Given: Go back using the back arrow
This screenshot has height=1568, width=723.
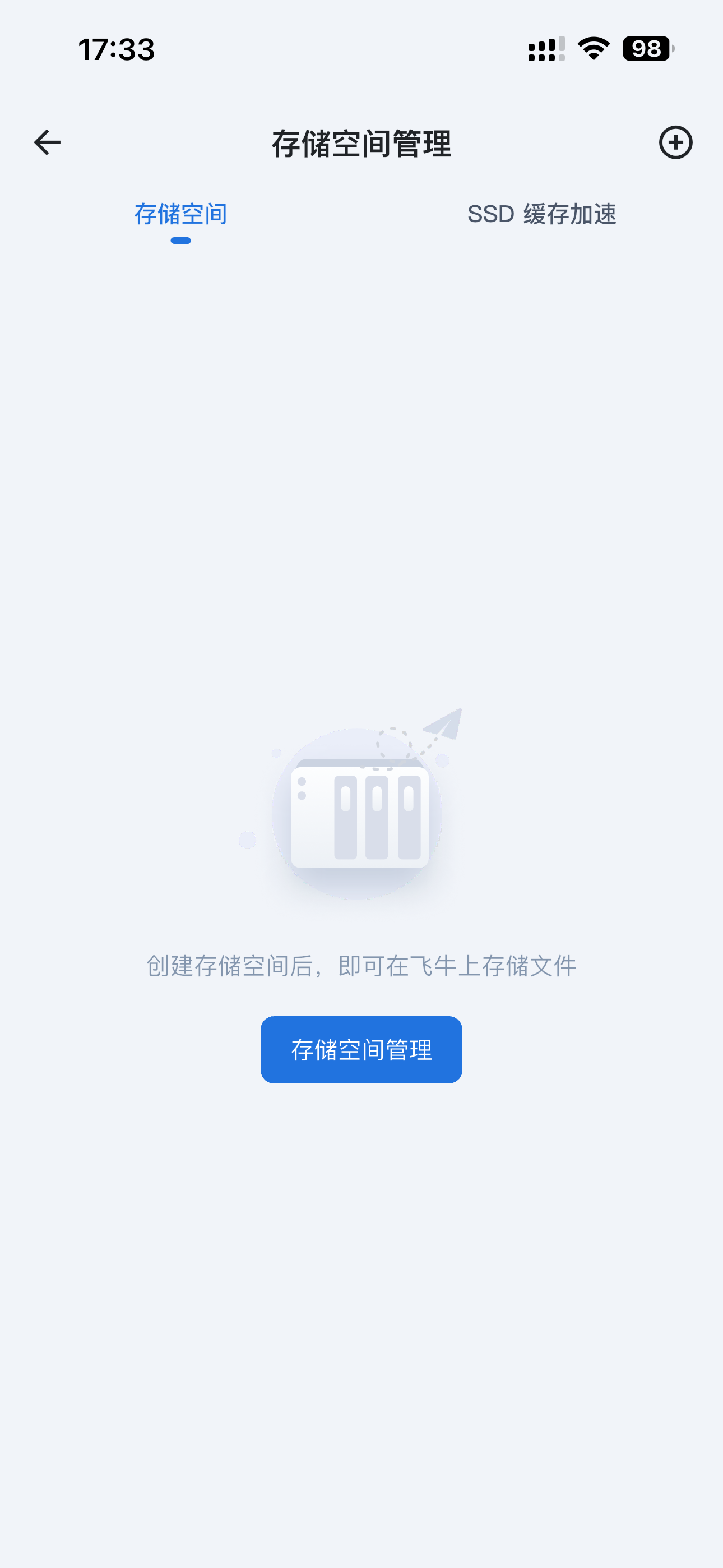Looking at the screenshot, I should pyautogui.click(x=48, y=143).
